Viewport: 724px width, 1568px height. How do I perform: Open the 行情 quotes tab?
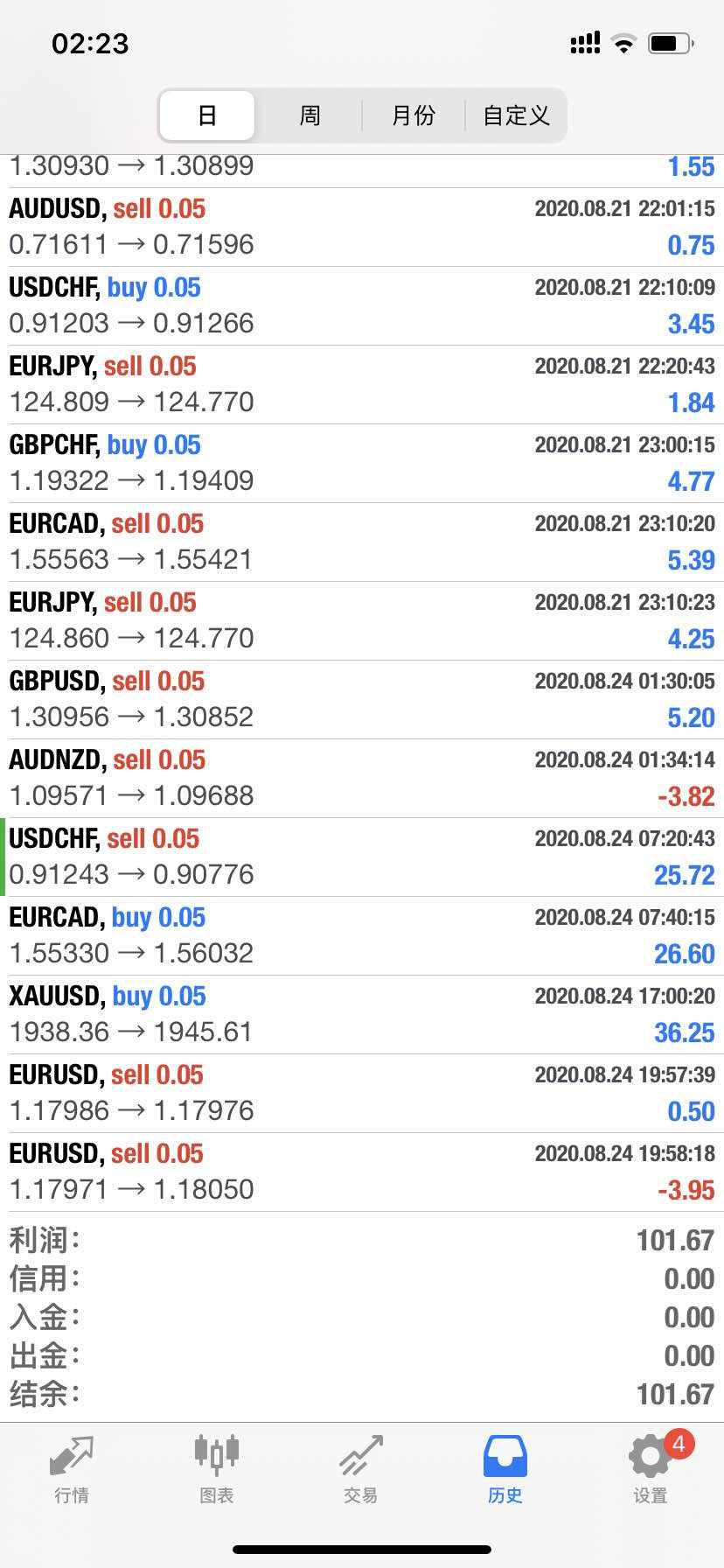[x=72, y=1470]
